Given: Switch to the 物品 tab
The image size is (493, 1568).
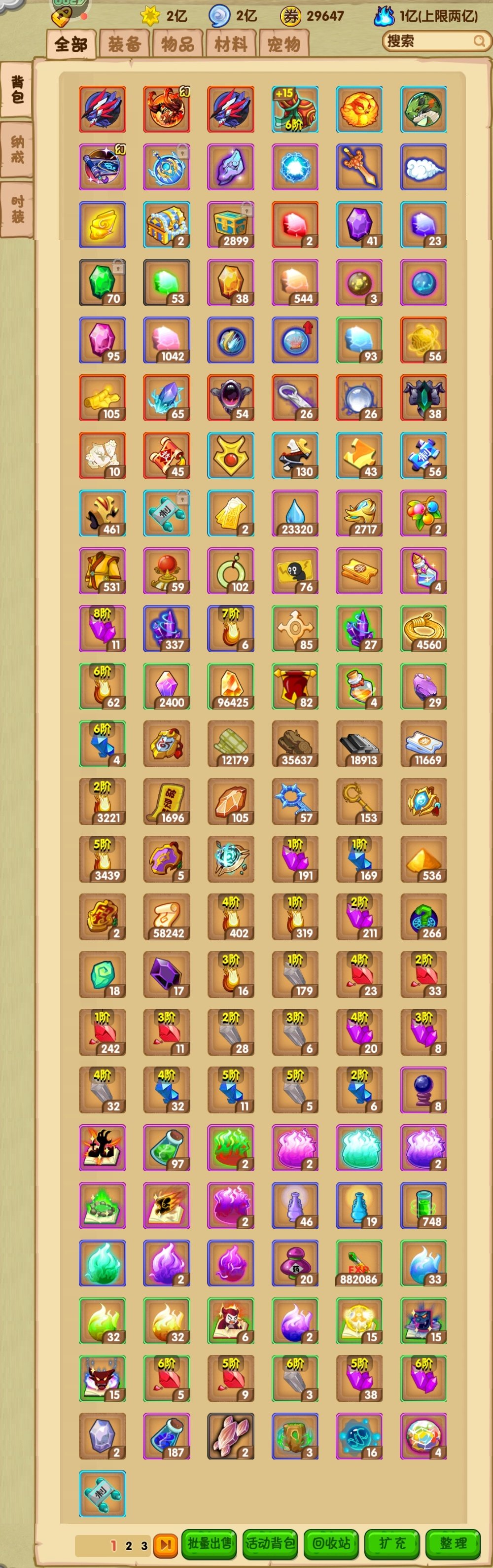Looking at the screenshot, I should tap(177, 44).
